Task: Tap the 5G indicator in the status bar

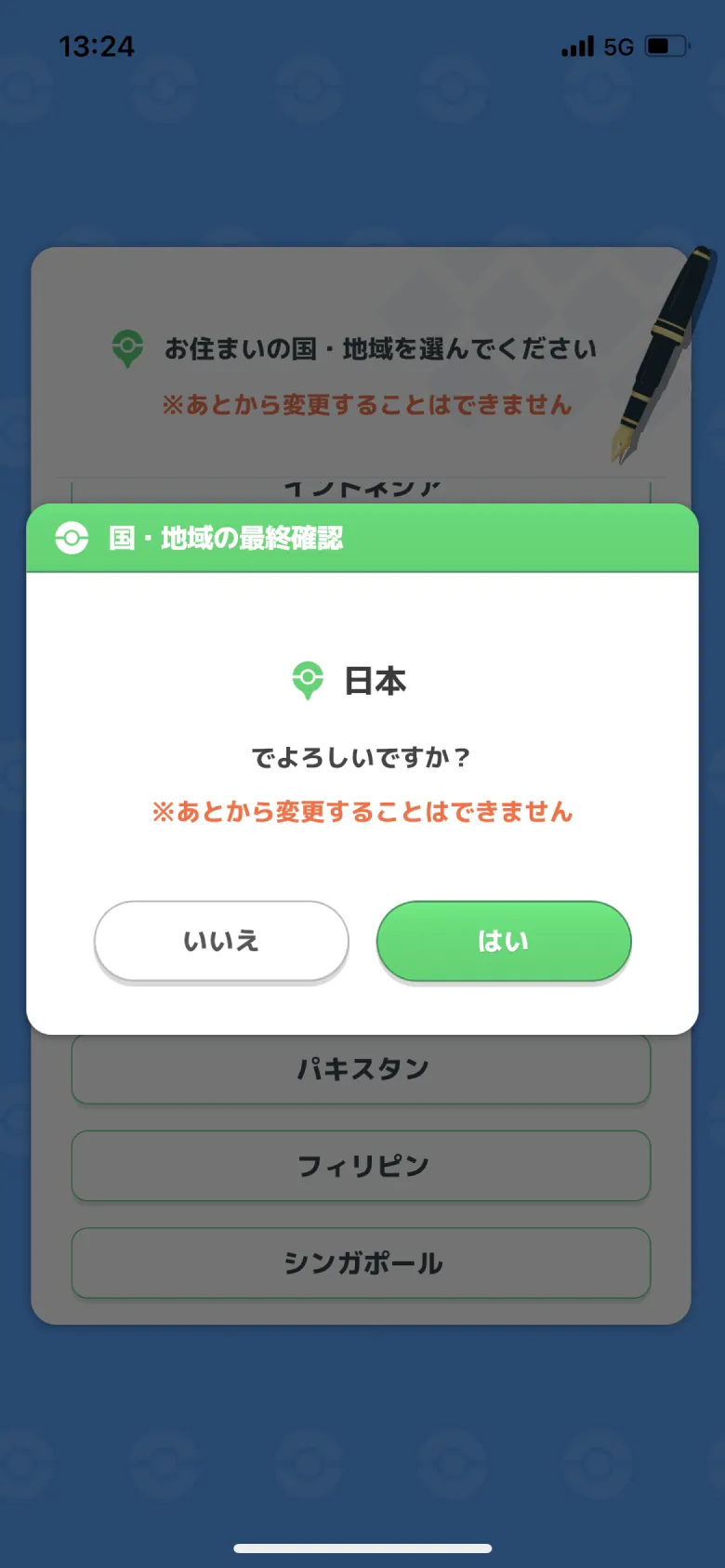Action: 619,46
